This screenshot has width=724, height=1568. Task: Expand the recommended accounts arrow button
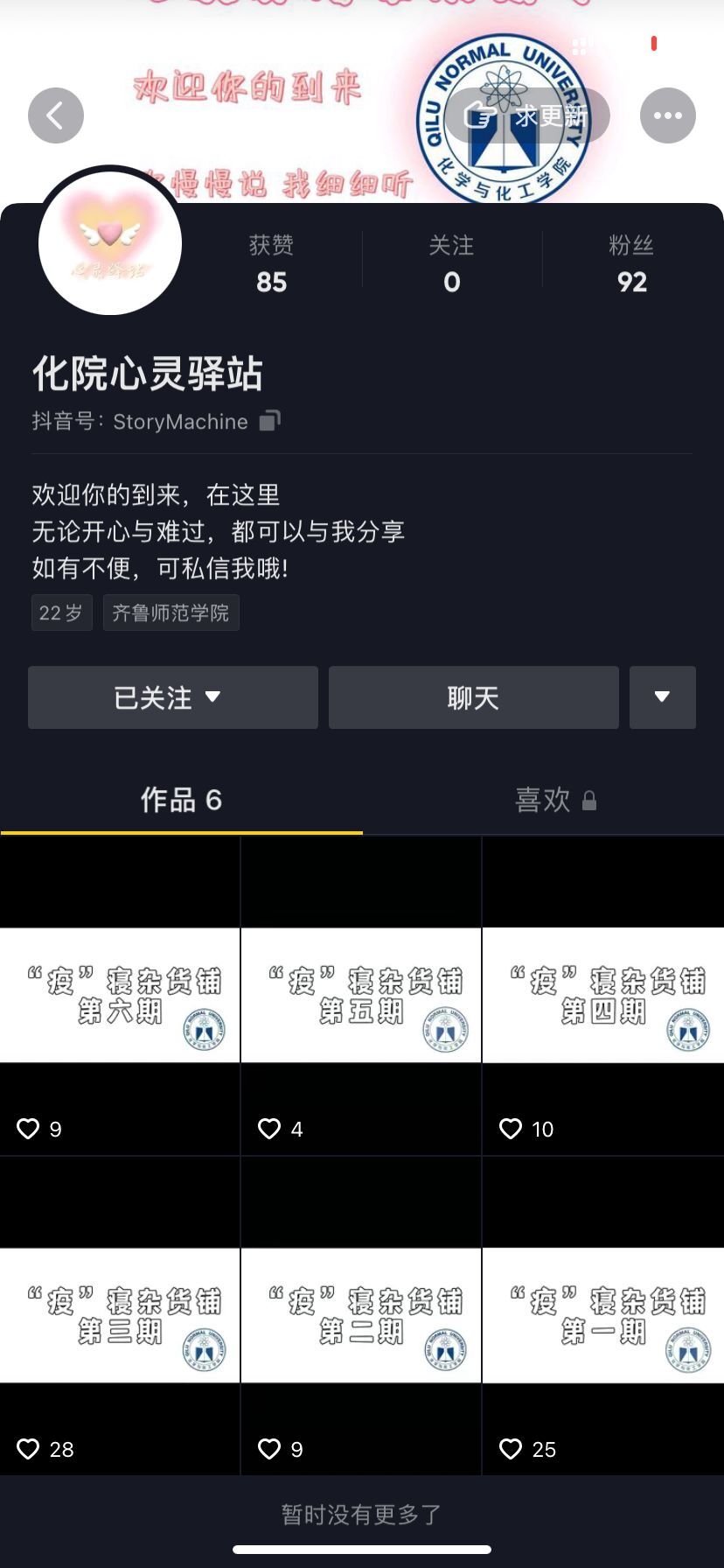coord(662,697)
